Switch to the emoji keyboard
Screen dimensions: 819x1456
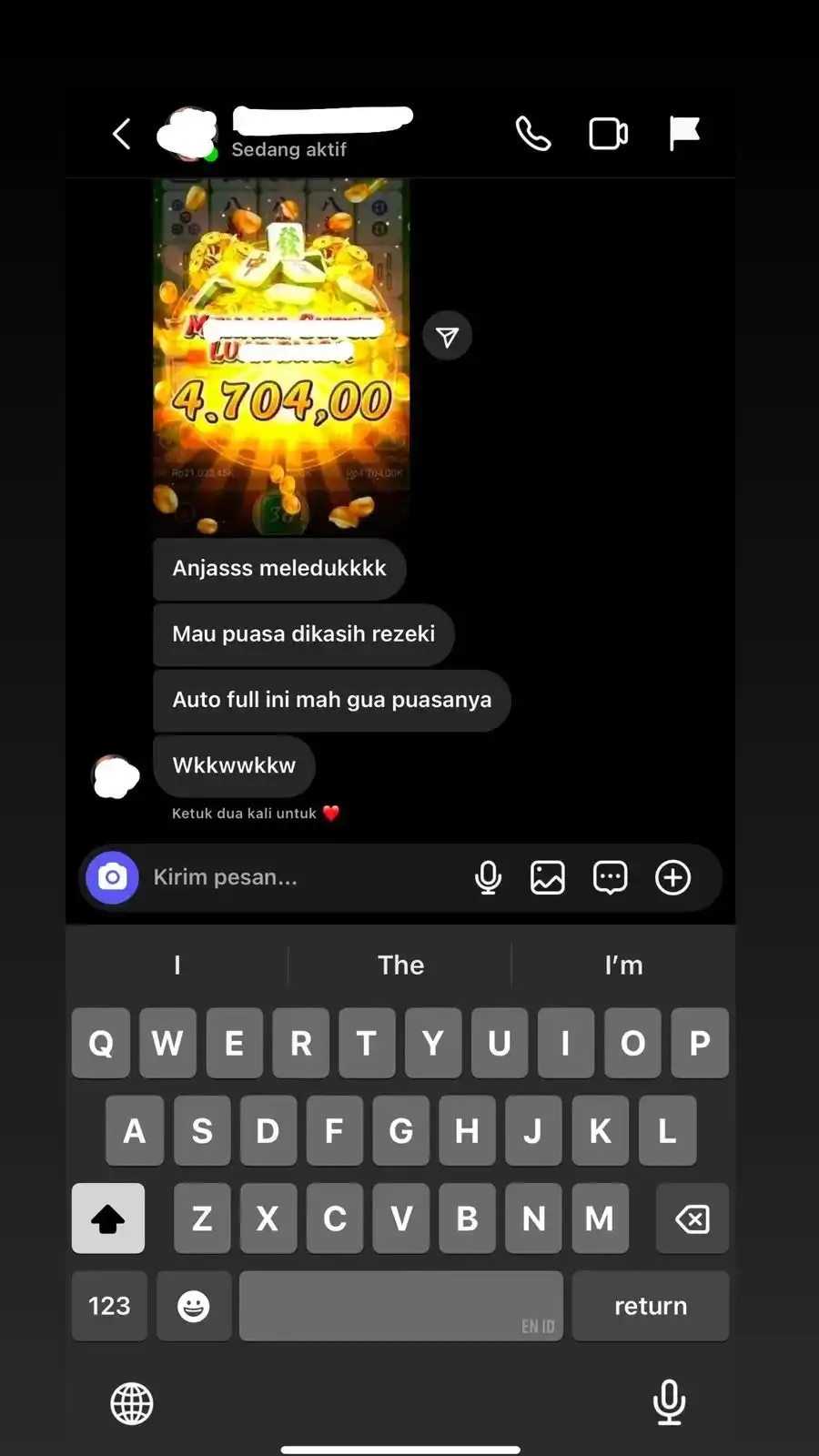(193, 1306)
